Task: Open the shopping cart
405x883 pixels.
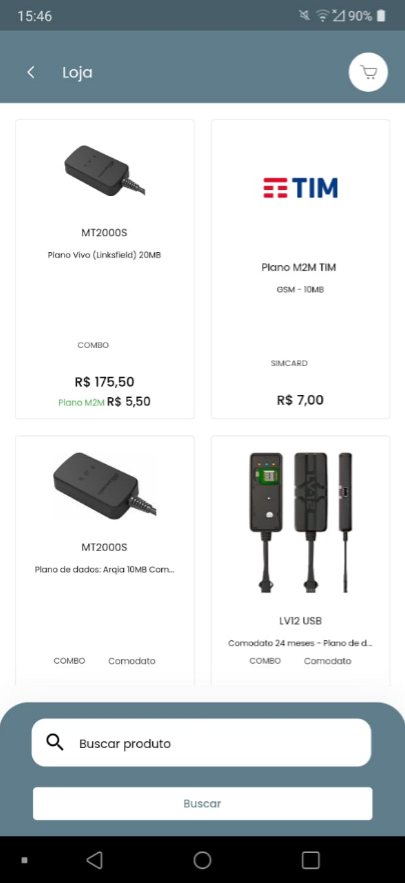Action: click(x=368, y=72)
